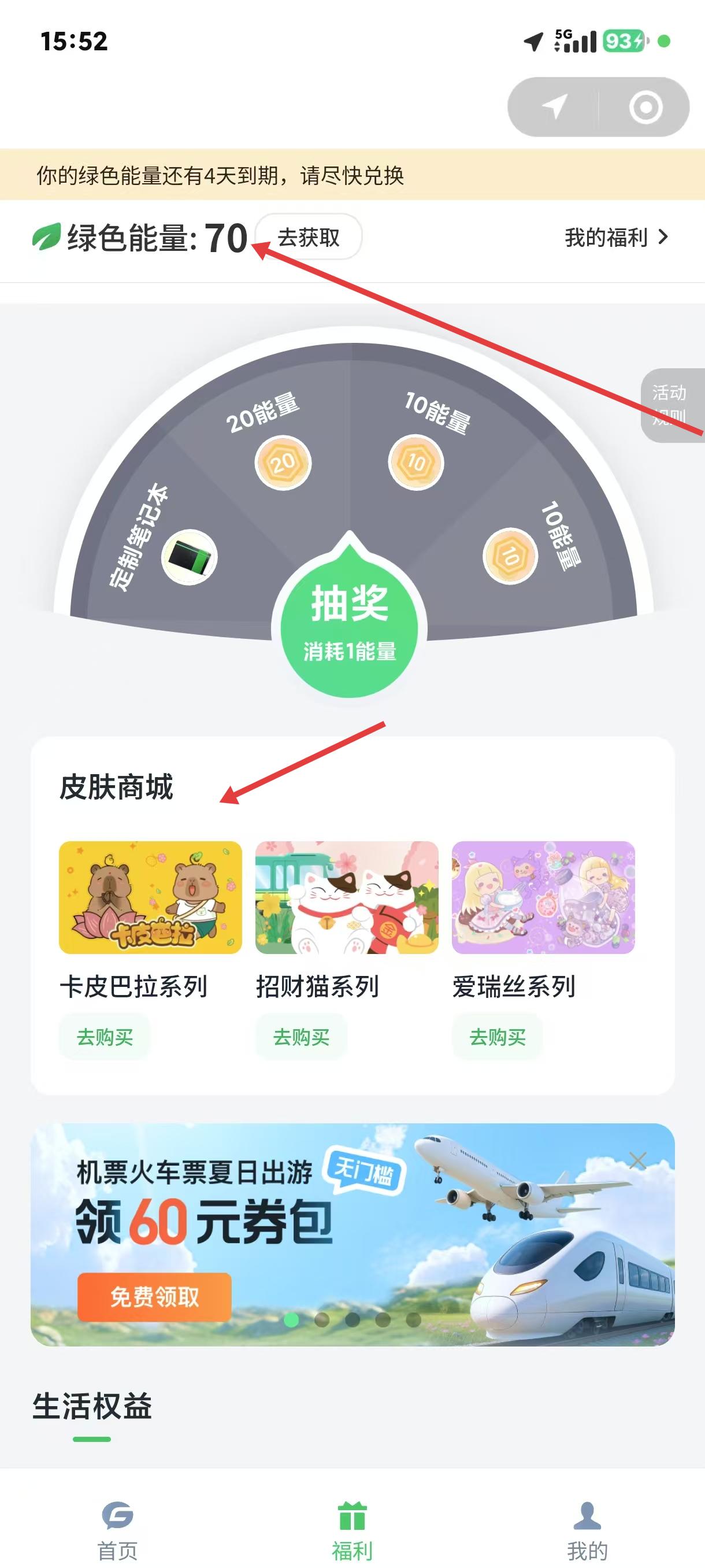Tap 去购买 under 招财猫系列
The image size is (705, 1568).
(x=301, y=1037)
